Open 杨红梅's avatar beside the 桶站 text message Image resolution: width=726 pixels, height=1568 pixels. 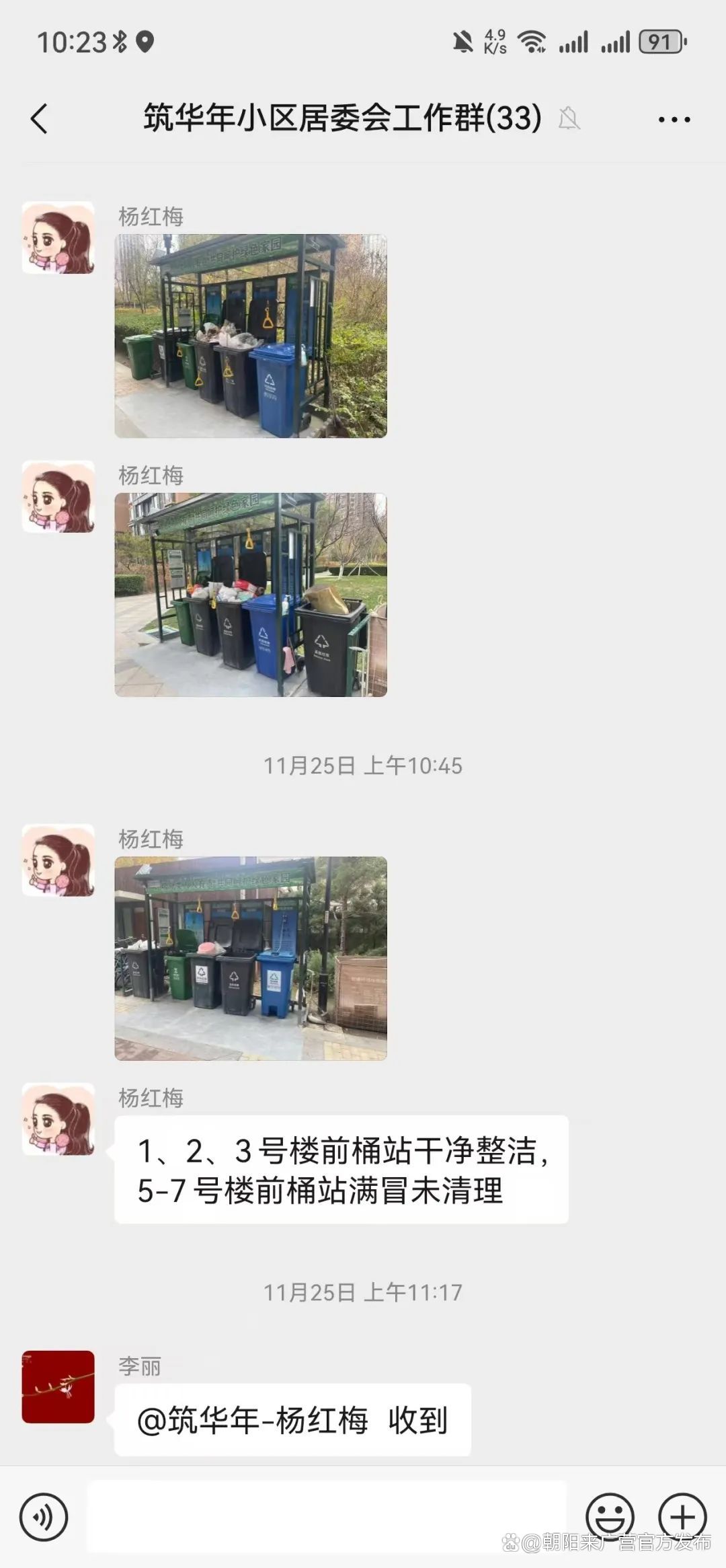(58, 1119)
